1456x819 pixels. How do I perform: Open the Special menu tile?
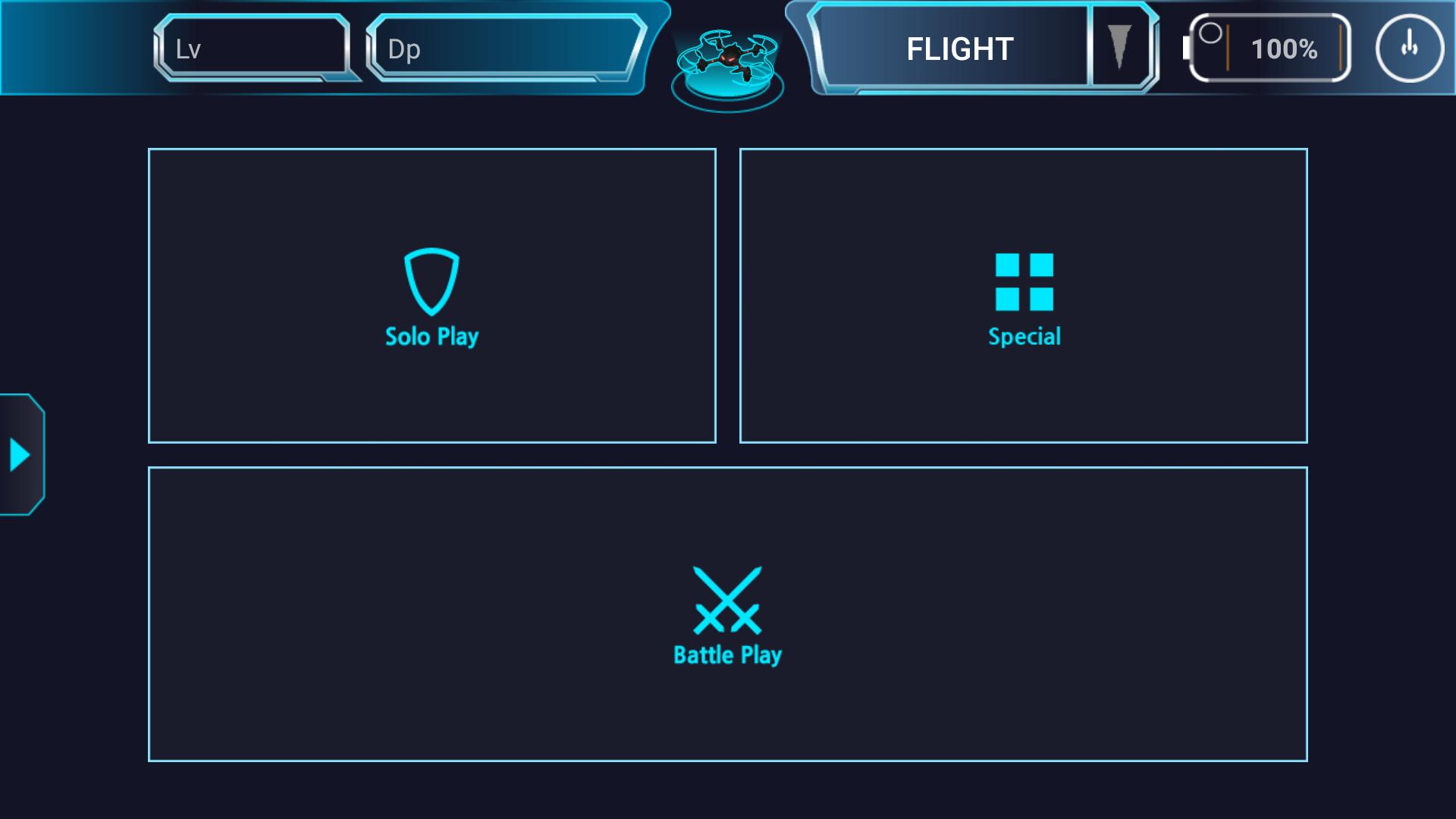(1023, 296)
